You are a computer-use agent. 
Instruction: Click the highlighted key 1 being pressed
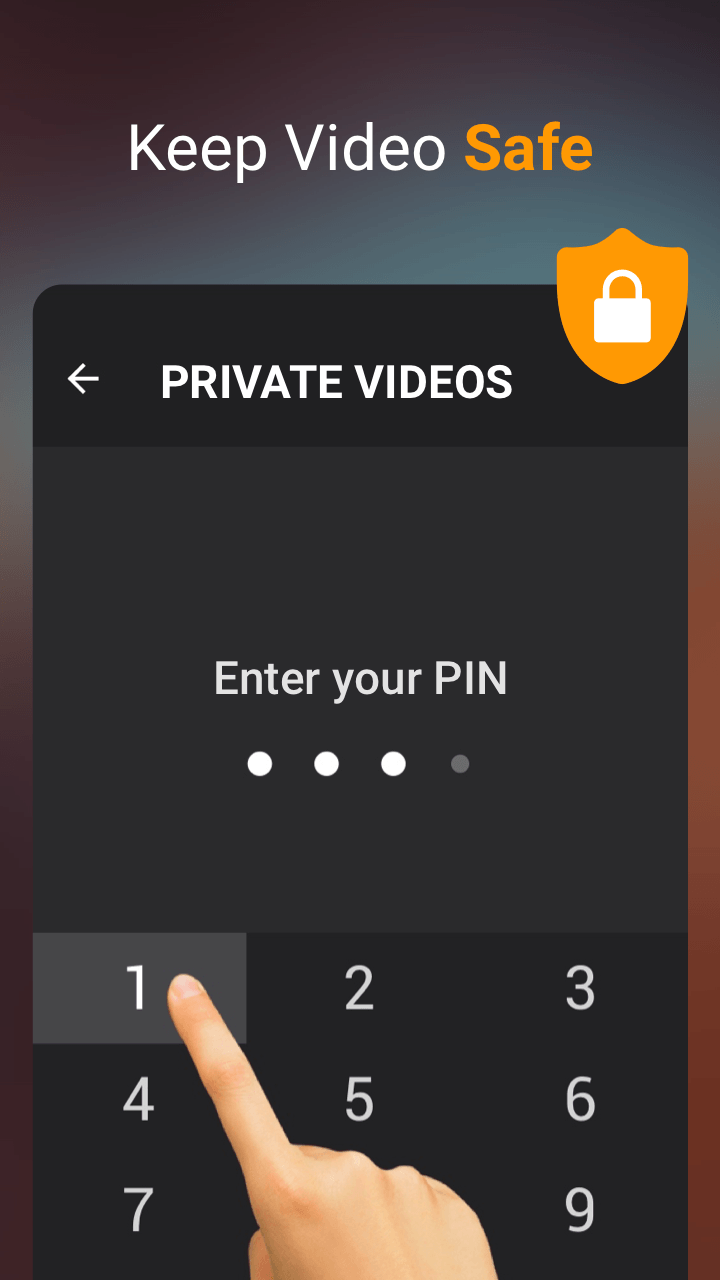coord(139,988)
